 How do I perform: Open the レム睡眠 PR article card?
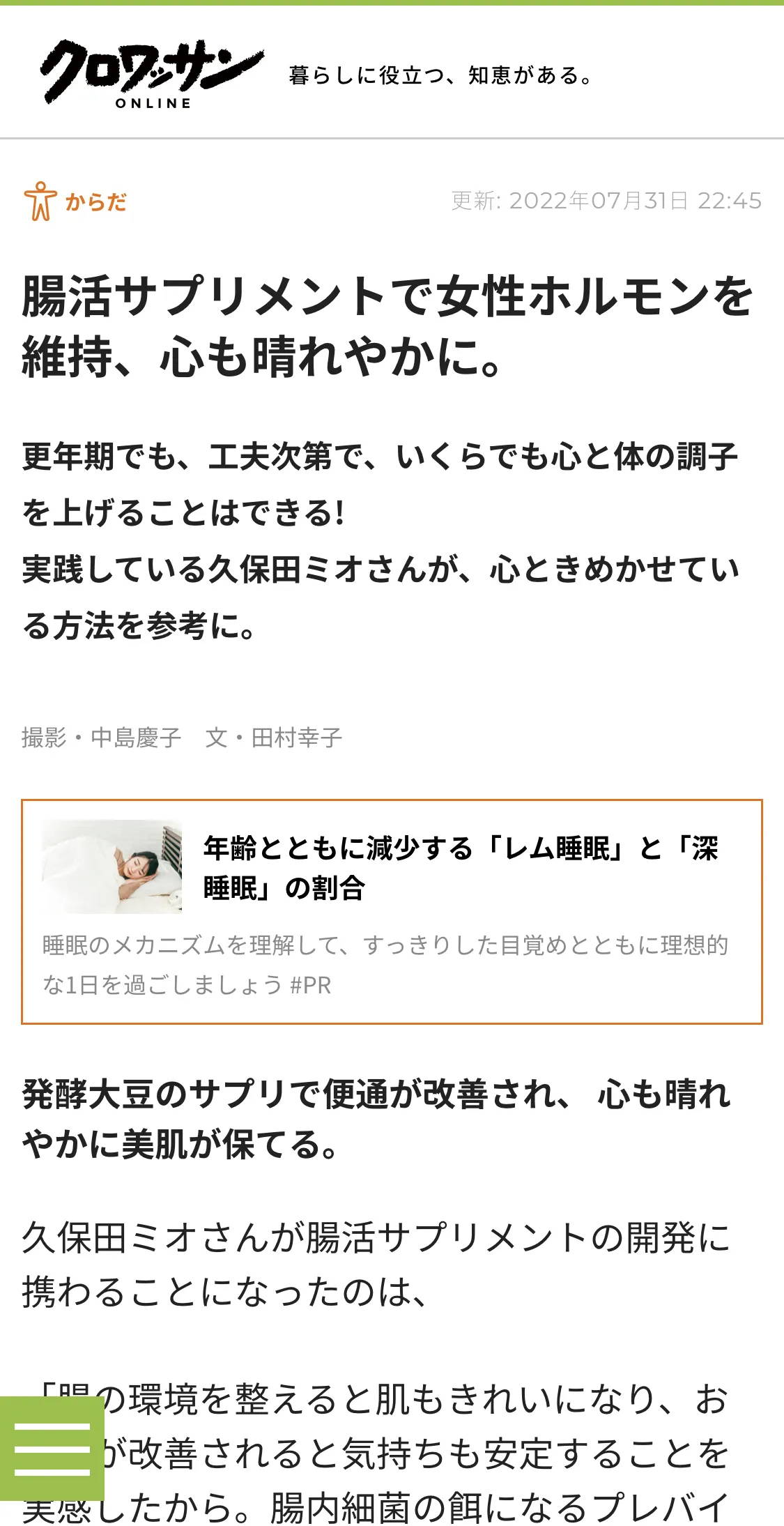(x=392, y=911)
